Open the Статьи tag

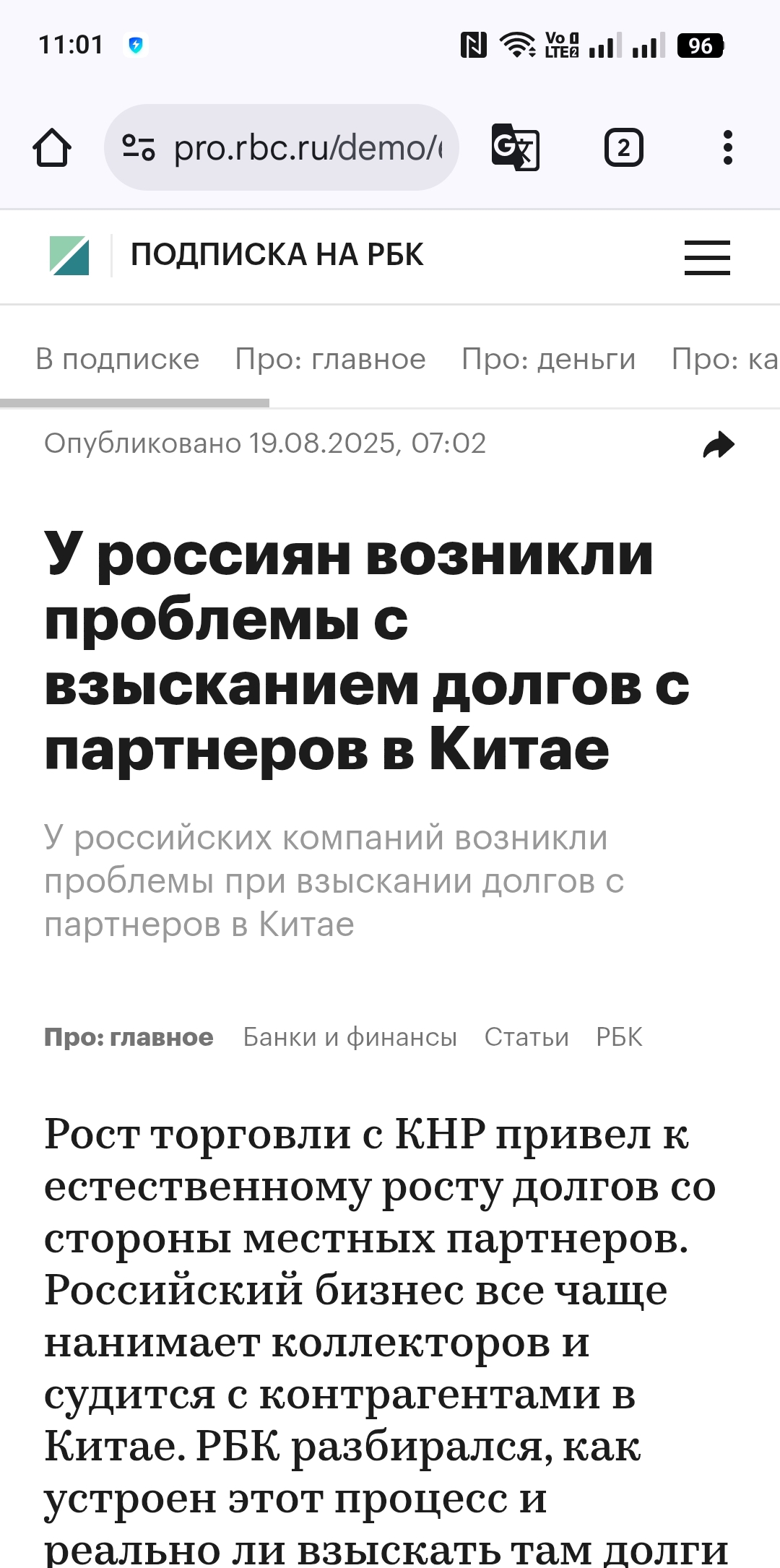pyautogui.click(x=526, y=1037)
